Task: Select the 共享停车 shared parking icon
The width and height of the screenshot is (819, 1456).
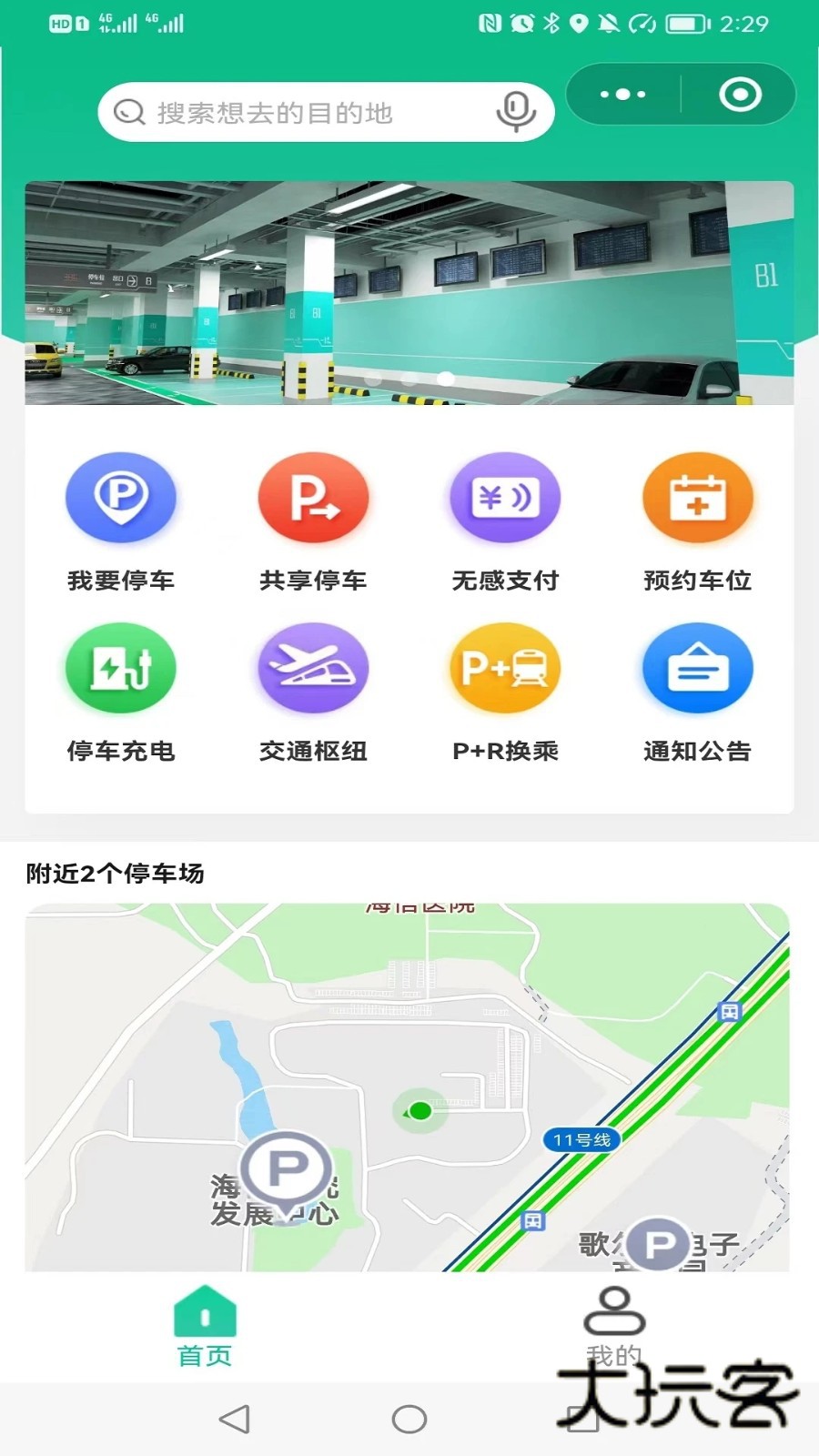Action: pos(313,499)
